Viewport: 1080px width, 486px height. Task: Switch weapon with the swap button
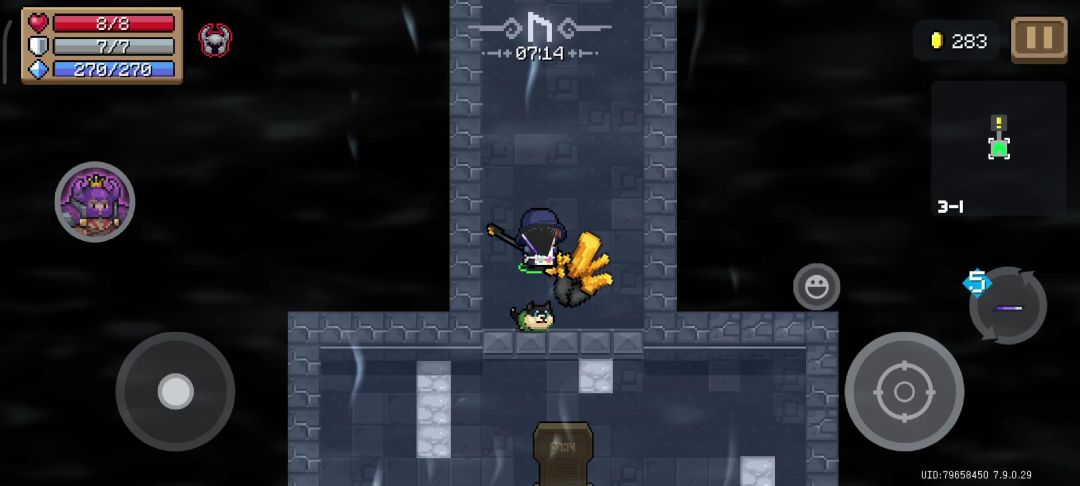[x=1010, y=306]
